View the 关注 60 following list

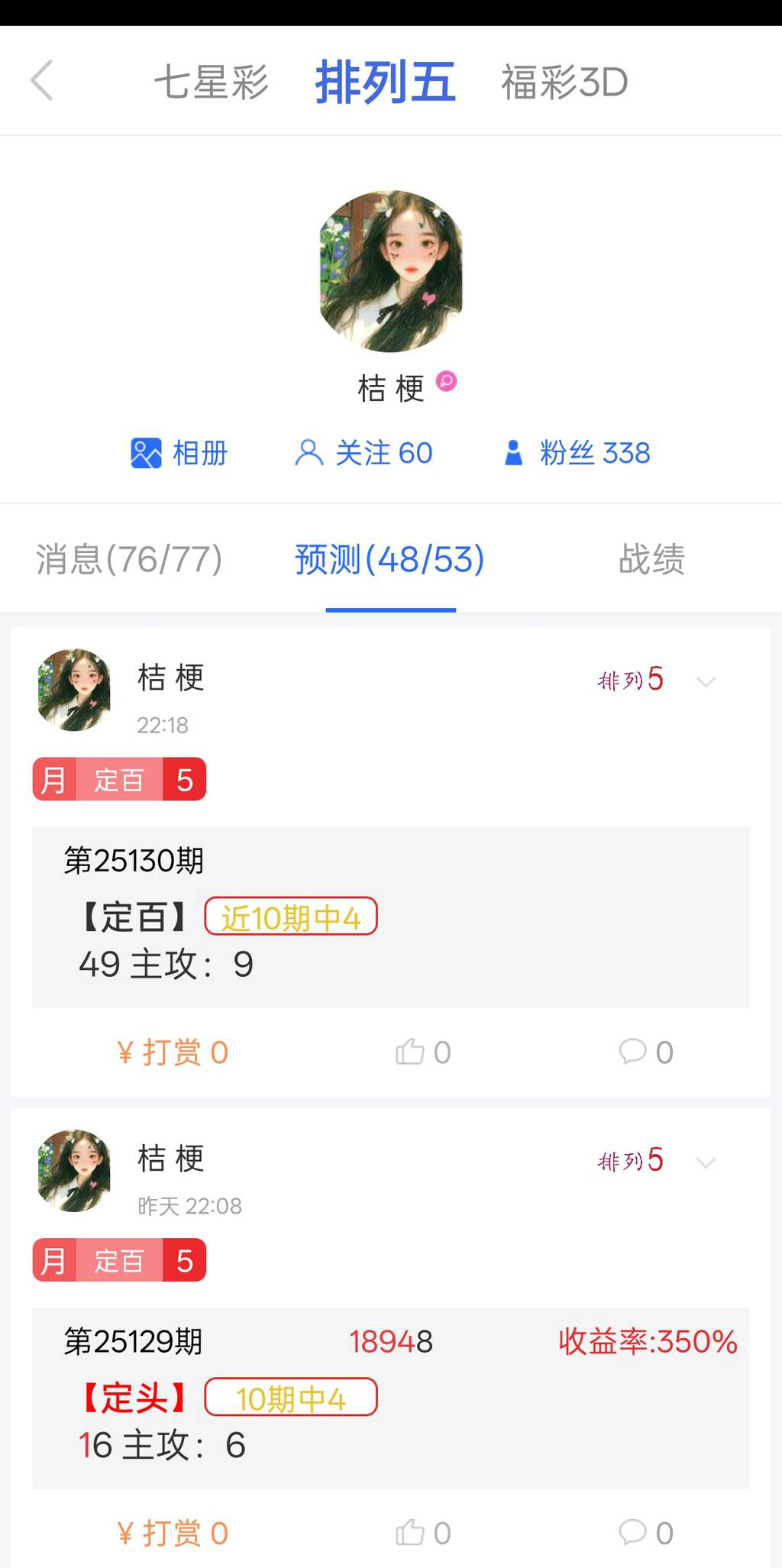pyautogui.click(x=364, y=453)
